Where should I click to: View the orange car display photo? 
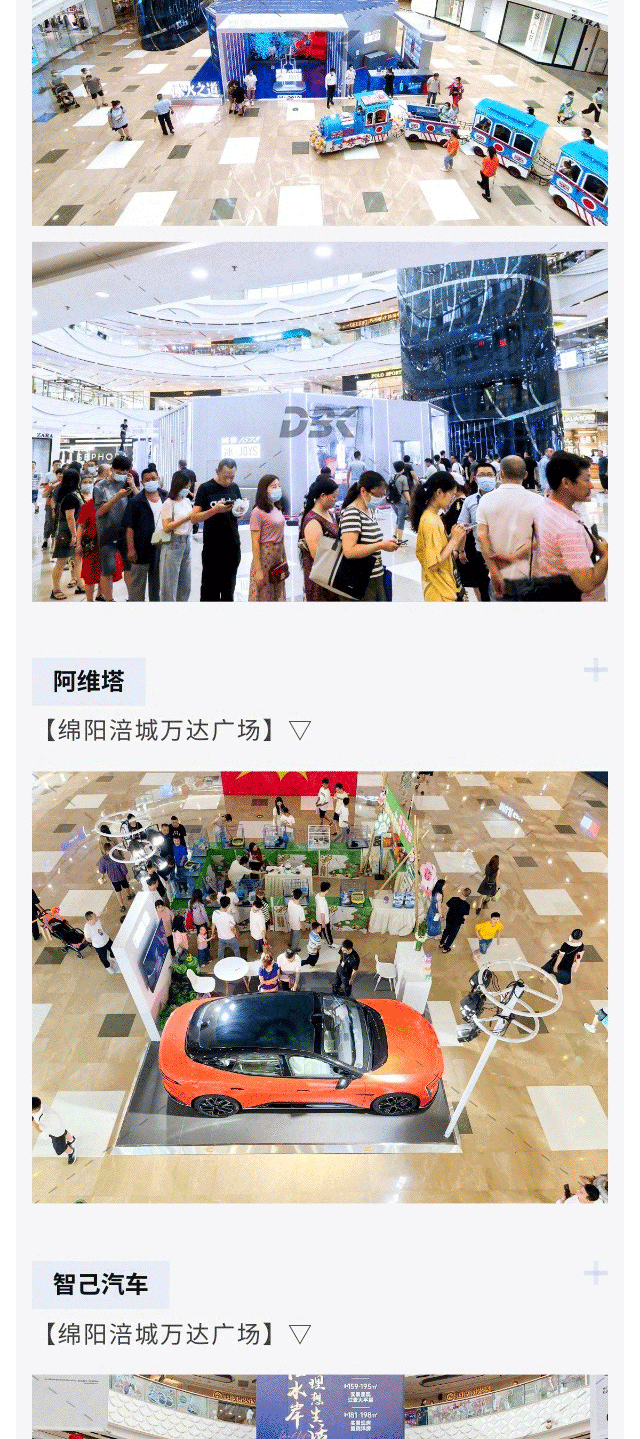[x=320, y=987]
